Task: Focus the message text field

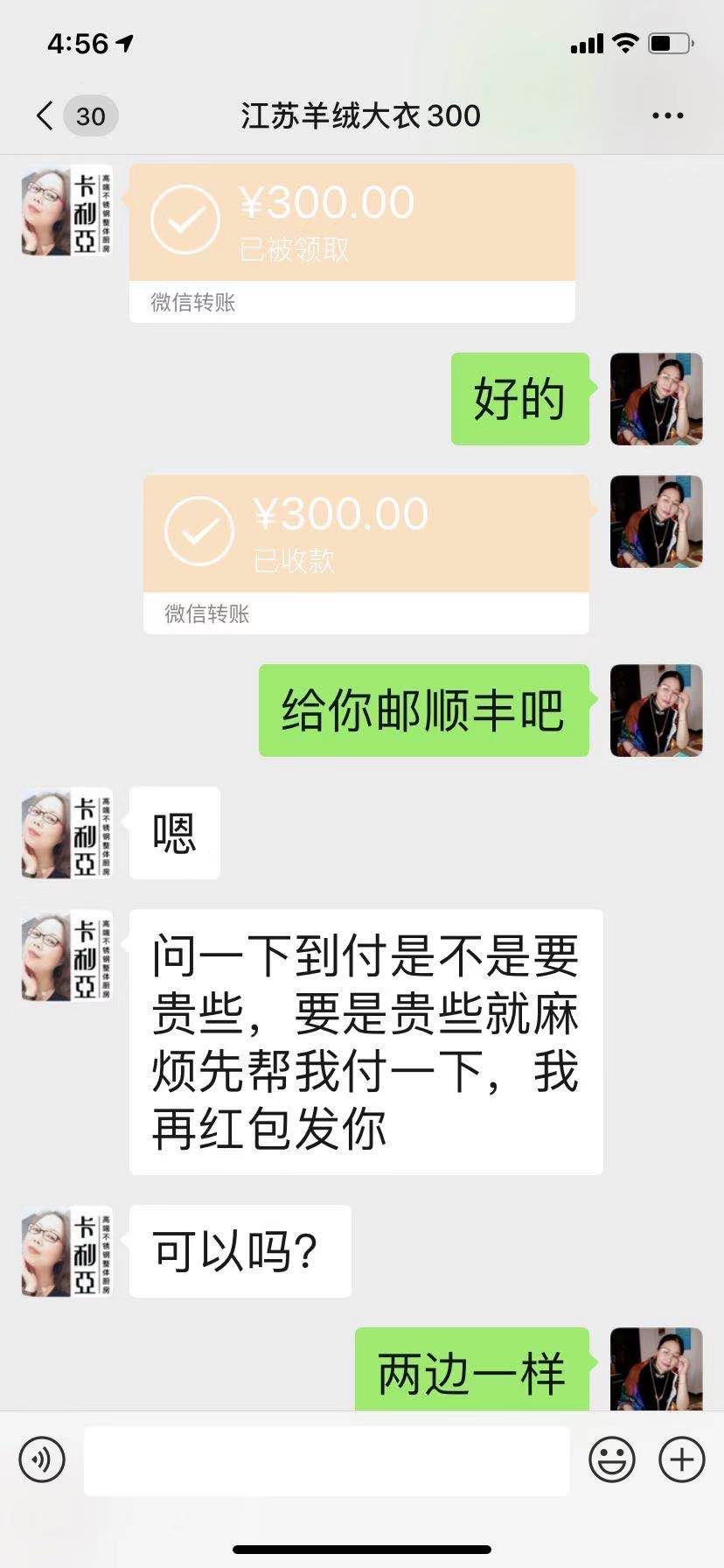Action: point(326,1459)
